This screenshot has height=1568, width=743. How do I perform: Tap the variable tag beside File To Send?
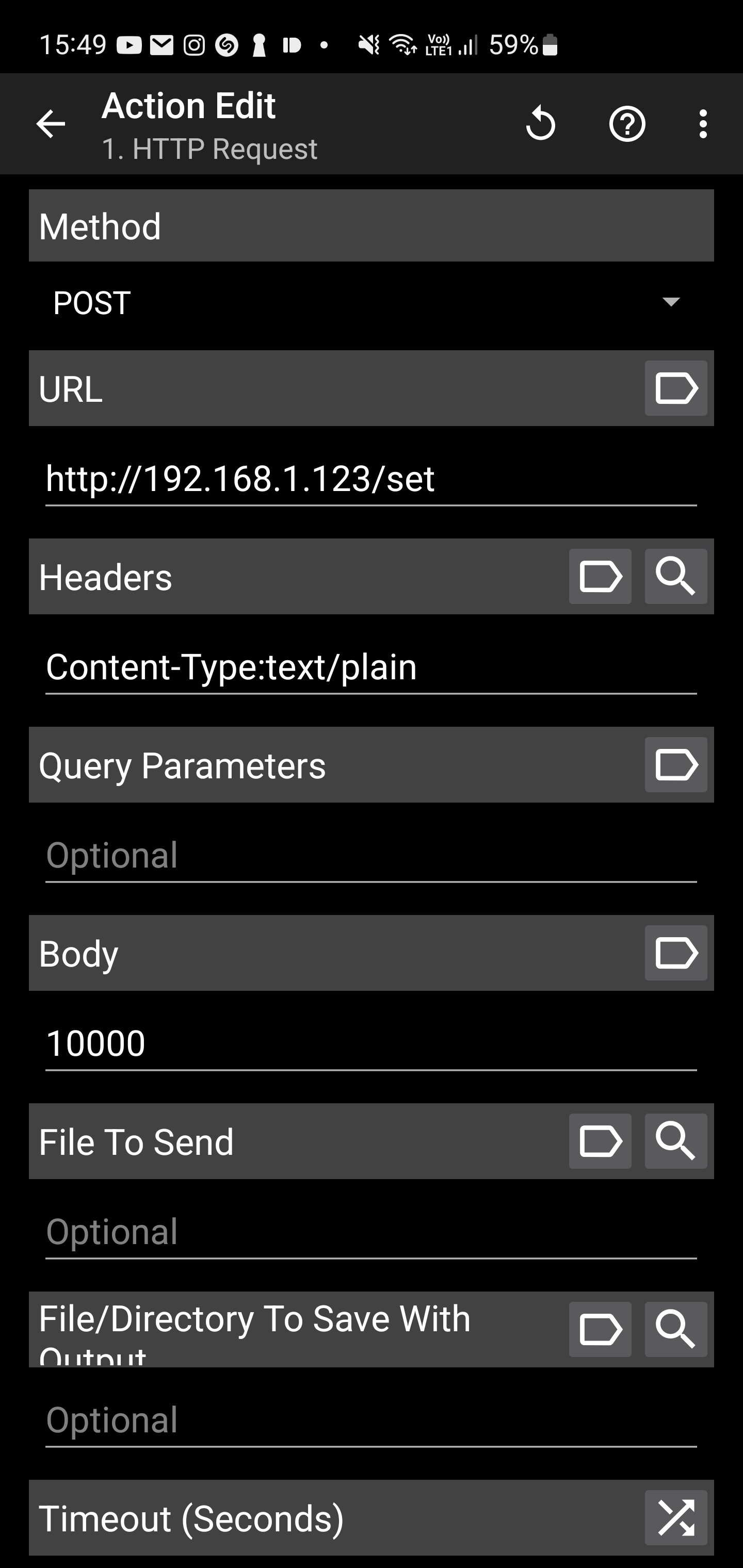coord(600,1141)
